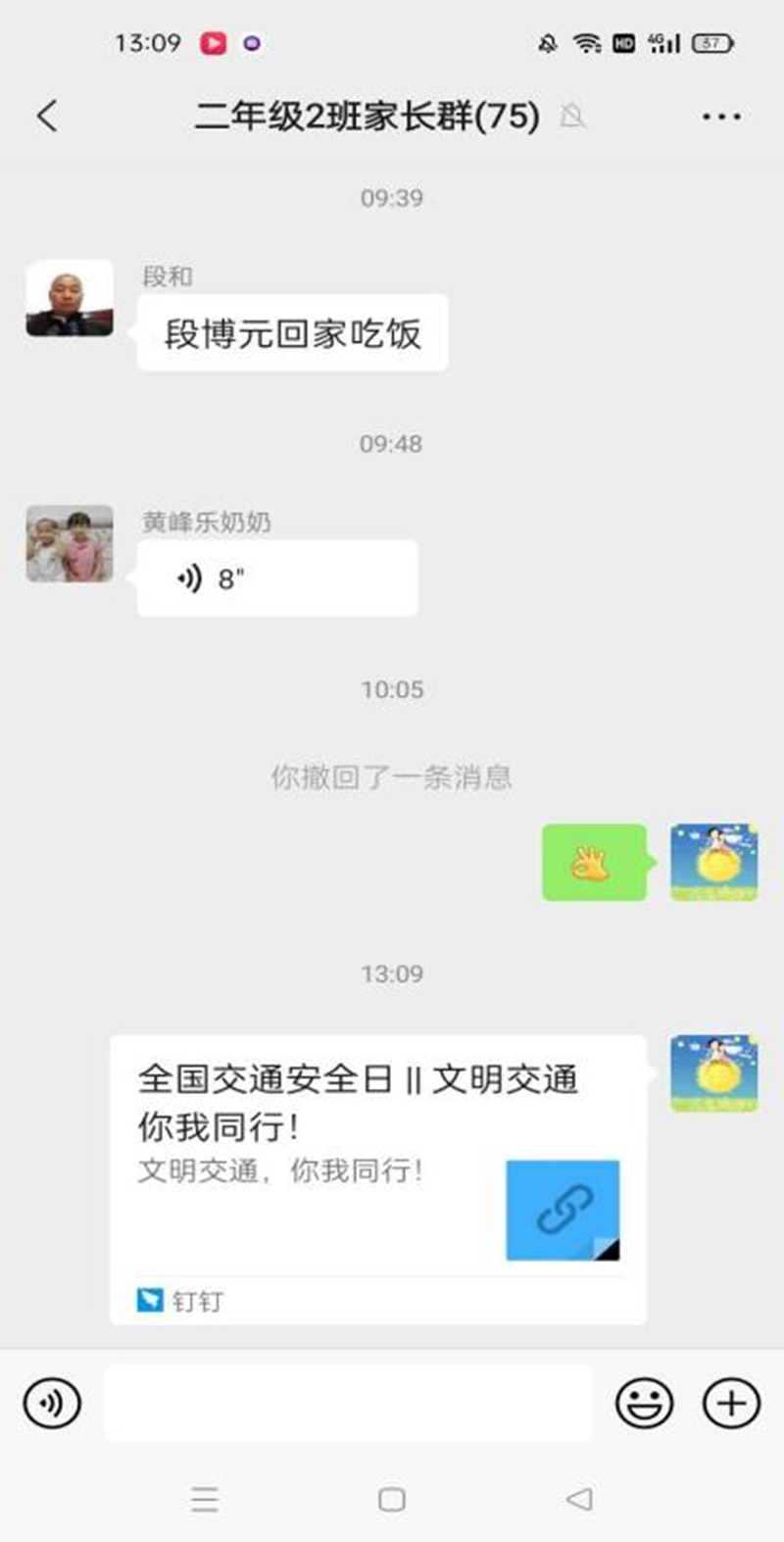The height and width of the screenshot is (1542, 784).
Task: Tap the 段博元回家吃饭 message bubble
Action: click(292, 333)
